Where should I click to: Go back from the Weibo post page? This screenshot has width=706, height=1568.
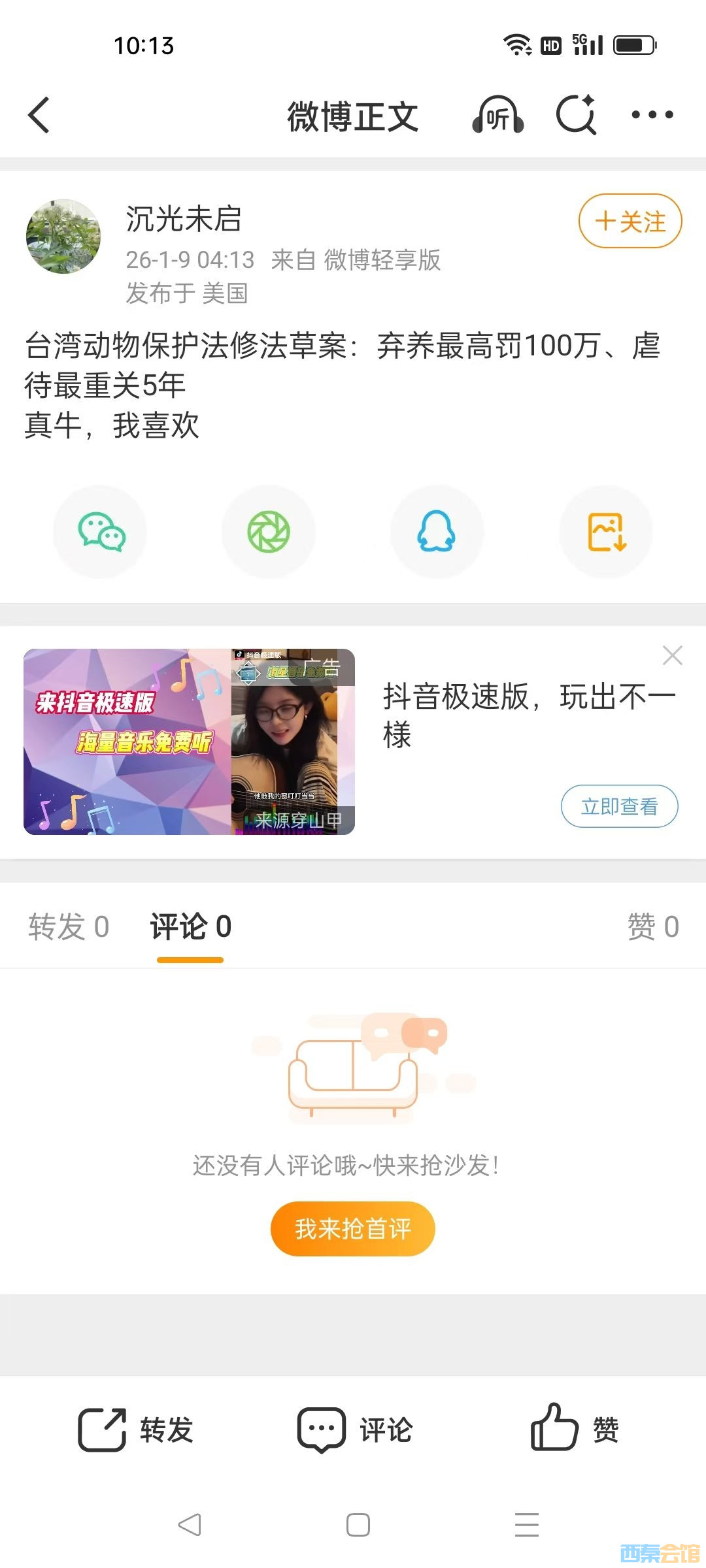pos(39,116)
